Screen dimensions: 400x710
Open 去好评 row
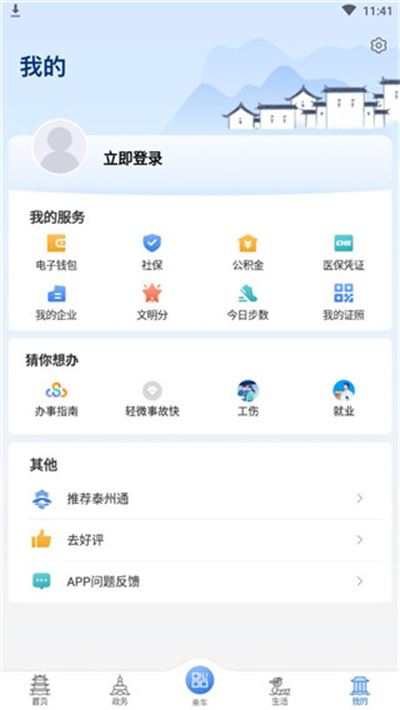200,540
